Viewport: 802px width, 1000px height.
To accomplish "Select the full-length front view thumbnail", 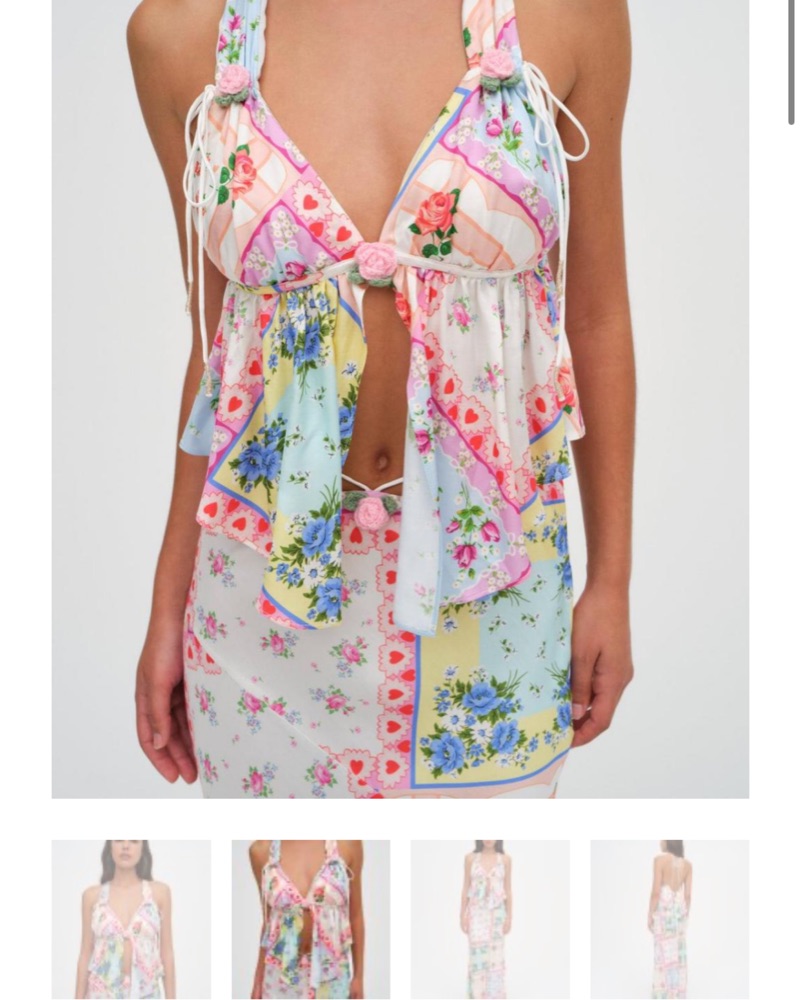I will 490,918.
